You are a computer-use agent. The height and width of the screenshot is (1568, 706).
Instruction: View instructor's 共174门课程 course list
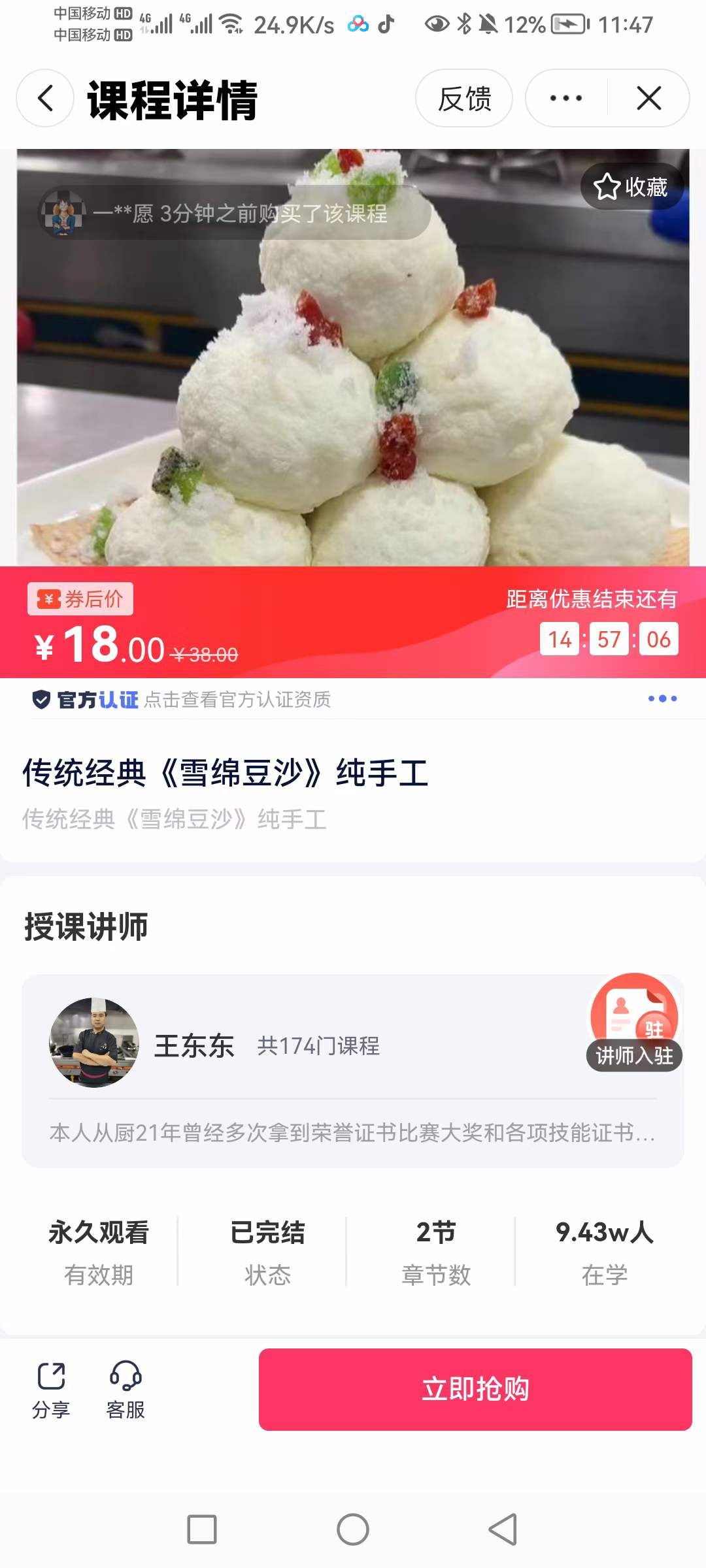(318, 1043)
